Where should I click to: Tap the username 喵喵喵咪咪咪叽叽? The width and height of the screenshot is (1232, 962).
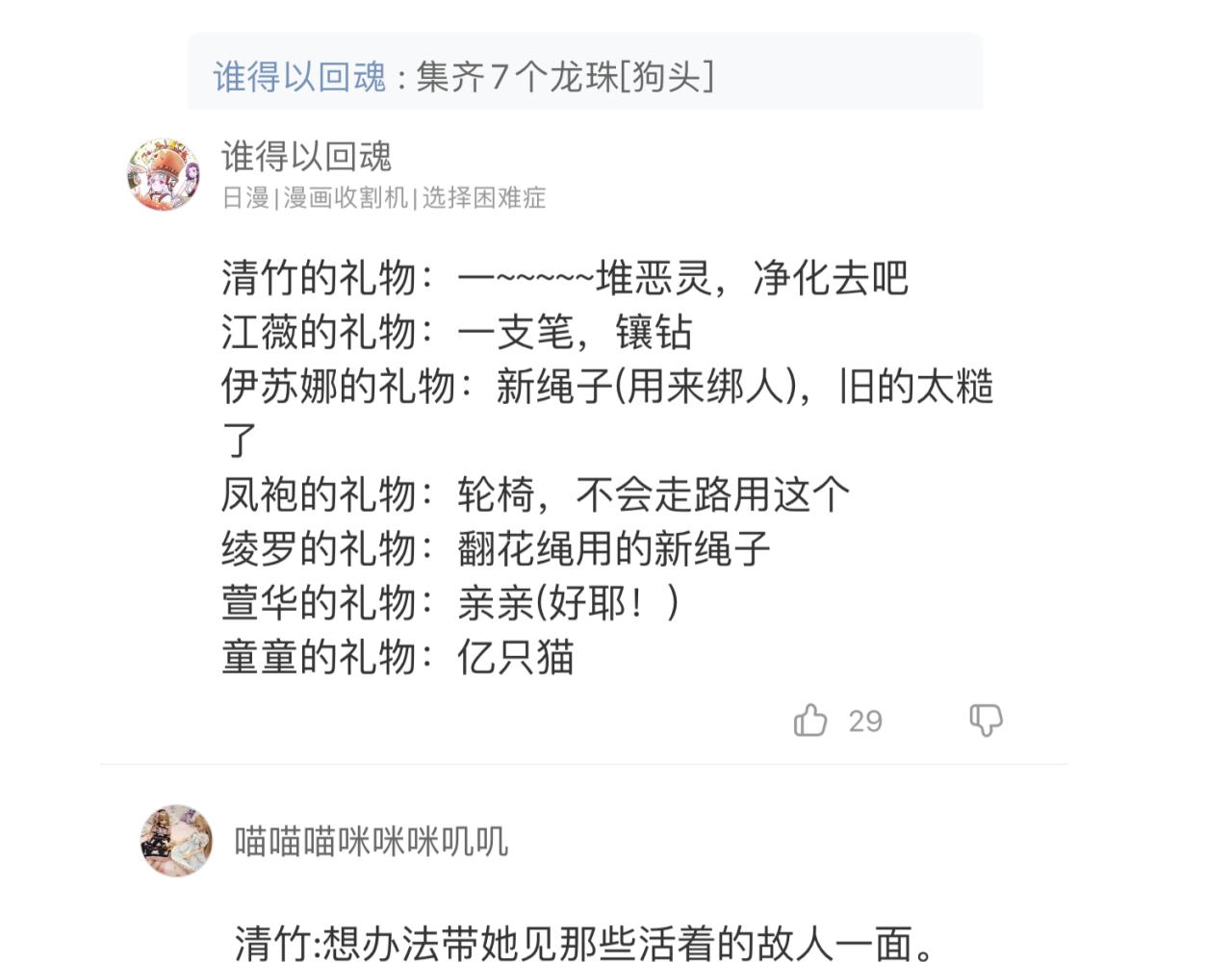click(x=371, y=842)
